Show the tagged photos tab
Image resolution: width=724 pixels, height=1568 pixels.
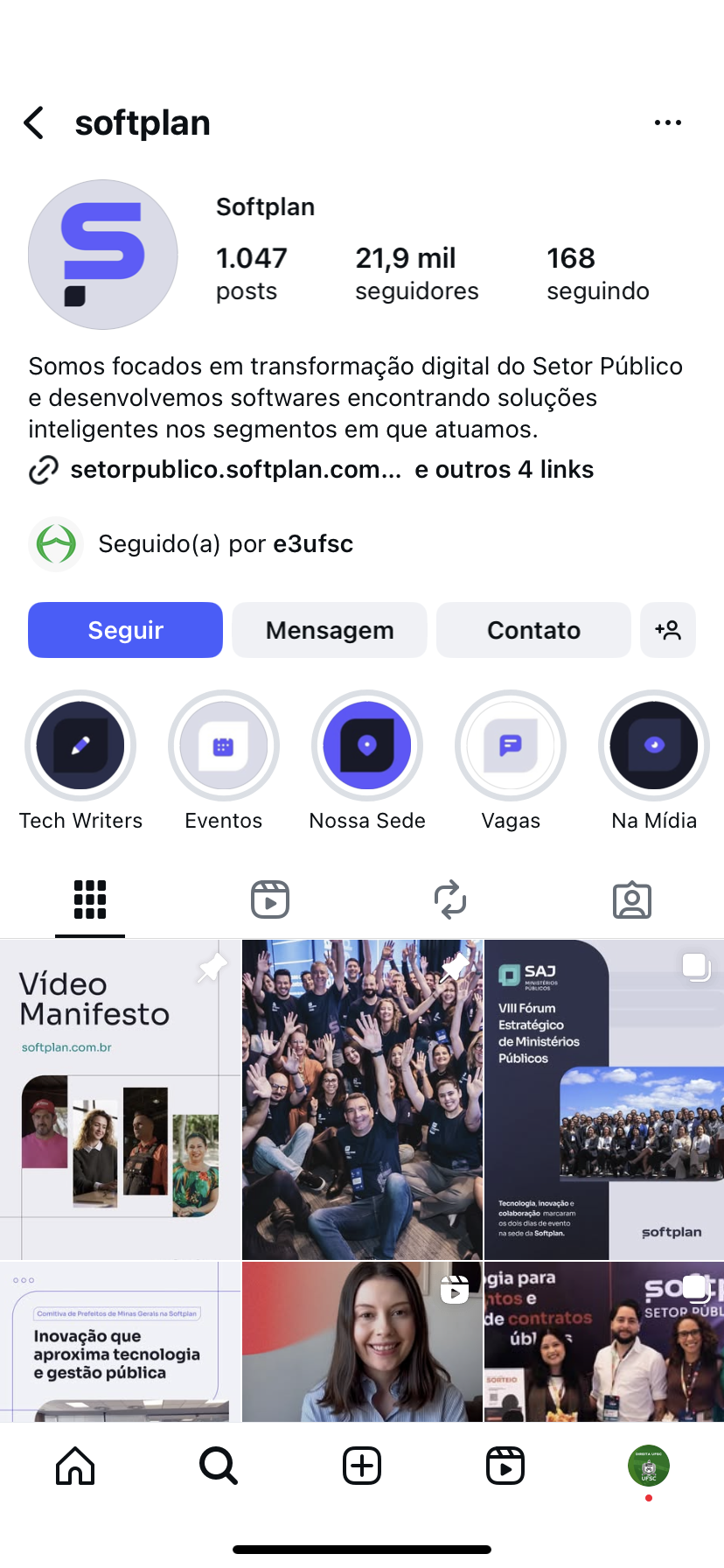coord(632,899)
